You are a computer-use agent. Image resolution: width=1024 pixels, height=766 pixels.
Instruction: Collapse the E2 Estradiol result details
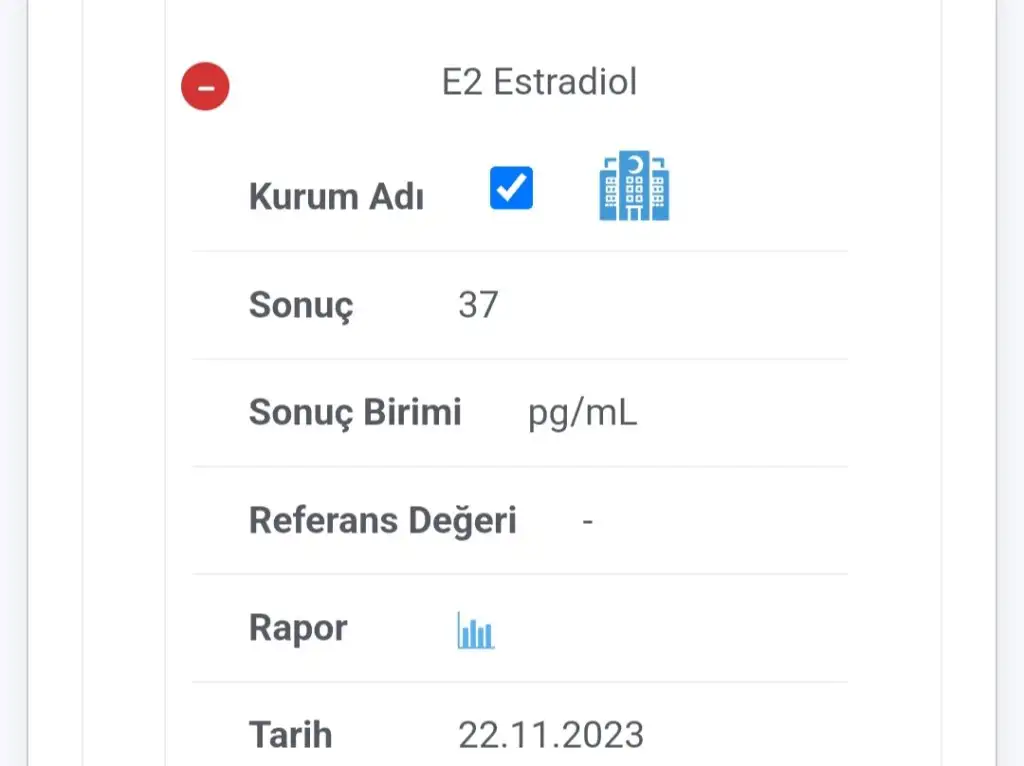205,87
